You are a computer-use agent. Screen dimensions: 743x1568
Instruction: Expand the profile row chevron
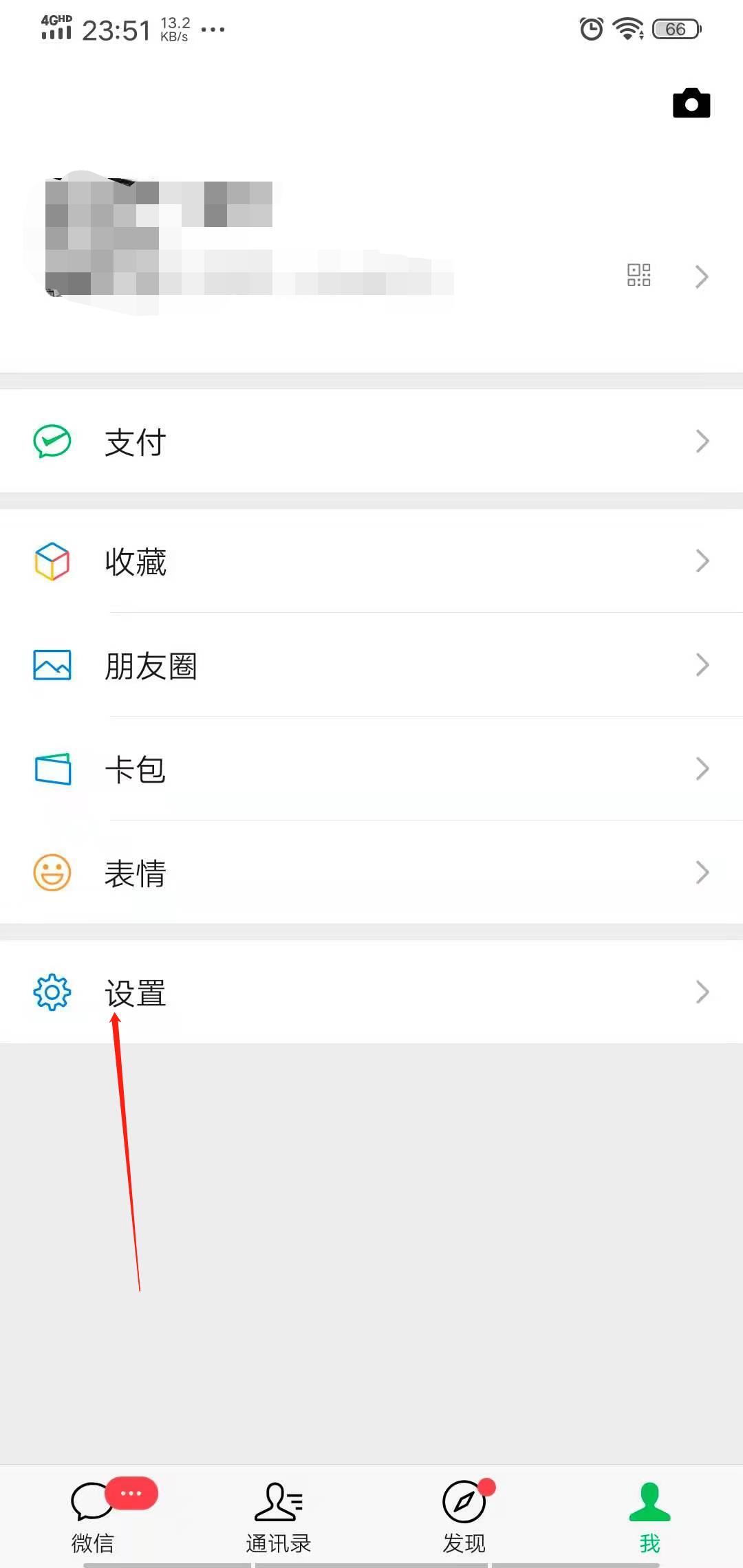click(x=701, y=276)
